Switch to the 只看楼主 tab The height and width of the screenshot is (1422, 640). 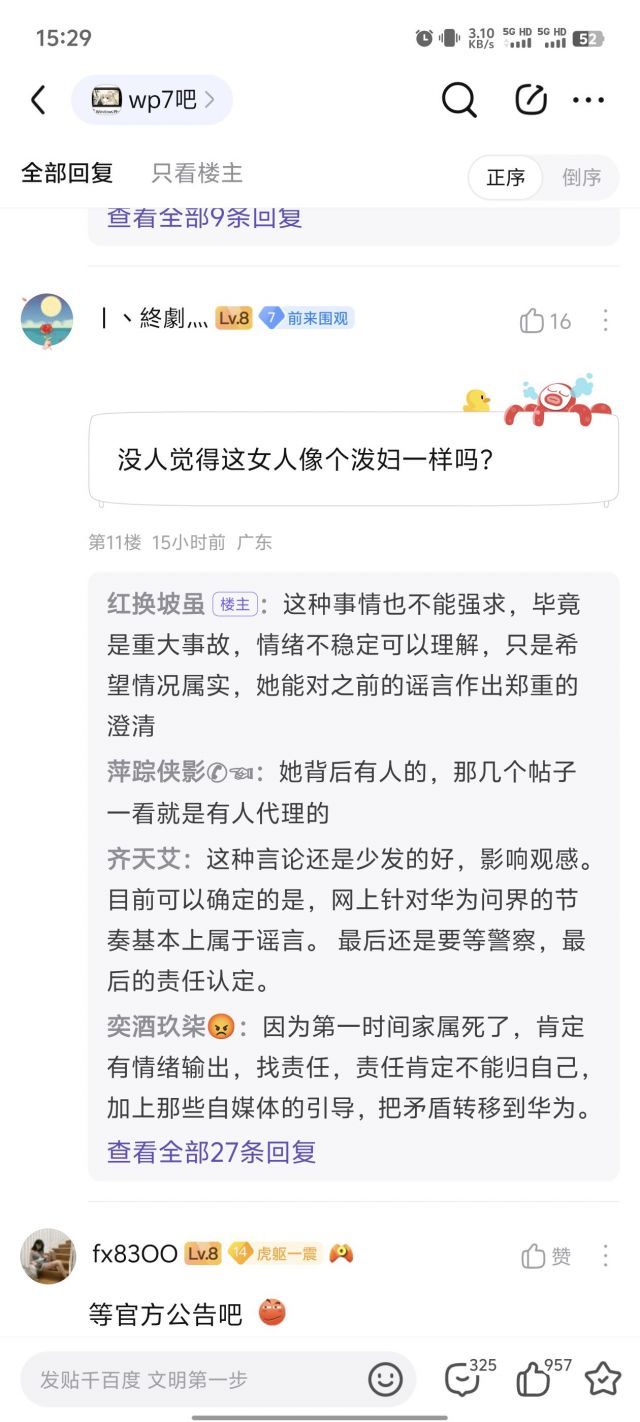(x=197, y=174)
